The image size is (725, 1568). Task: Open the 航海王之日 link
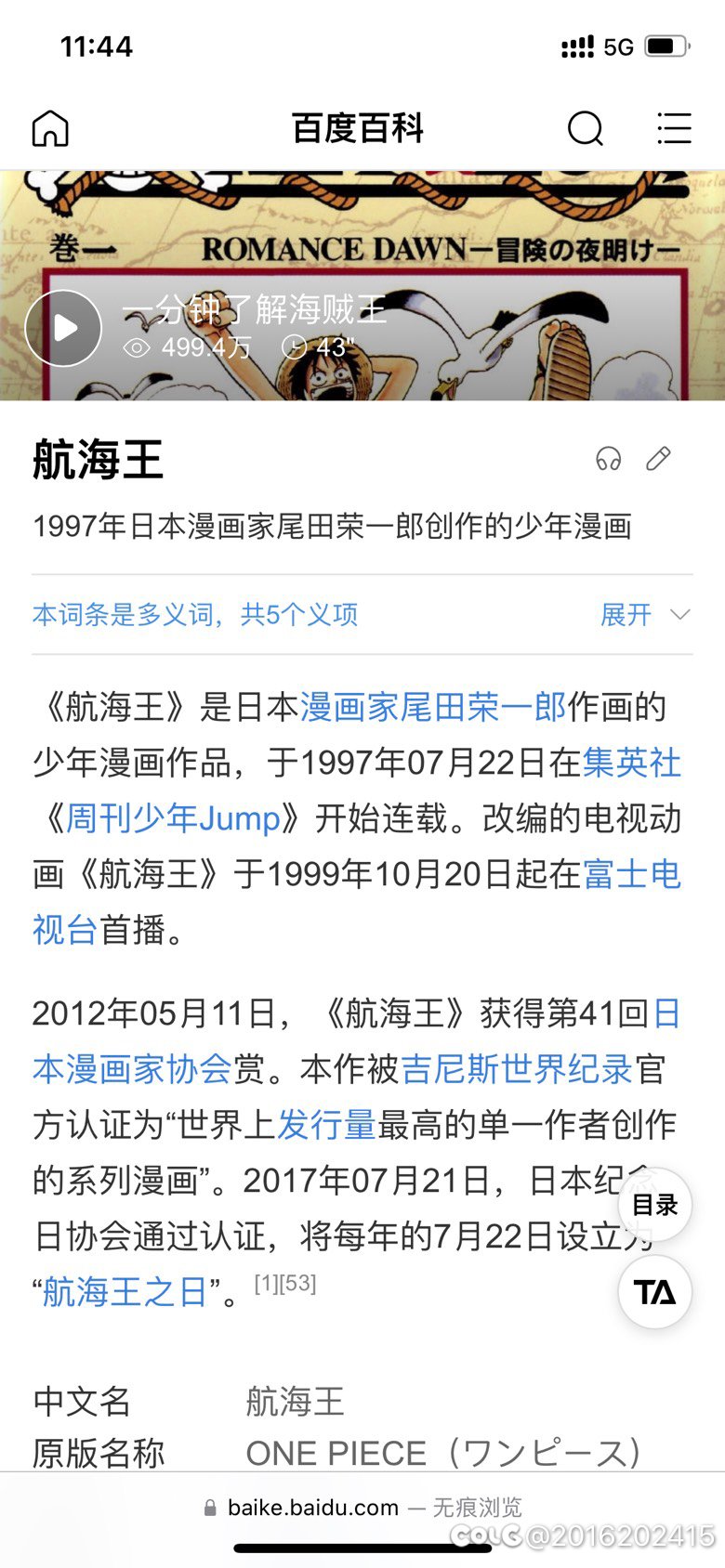click(125, 1292)
